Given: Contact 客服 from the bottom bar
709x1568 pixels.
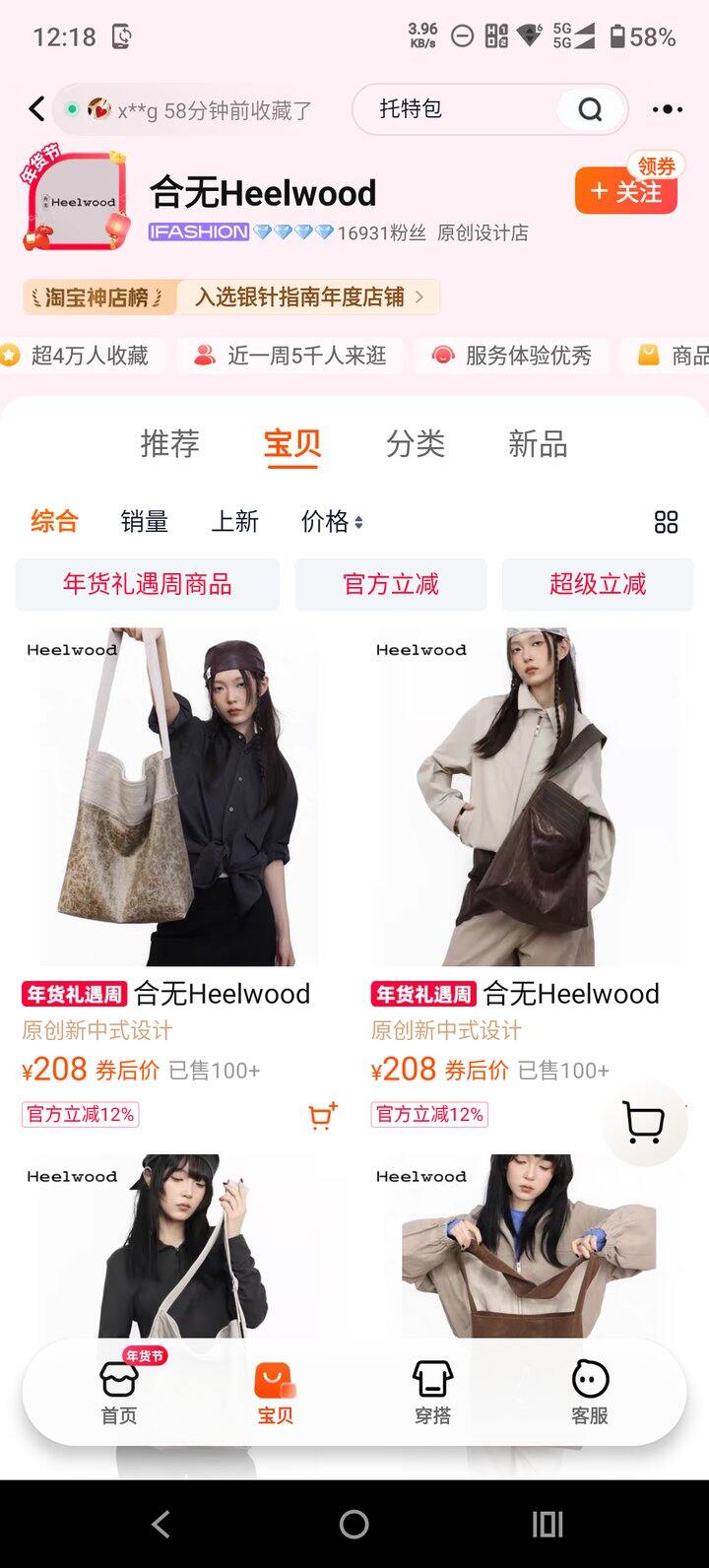Looking at the screenshot, I should point(590,1391).
